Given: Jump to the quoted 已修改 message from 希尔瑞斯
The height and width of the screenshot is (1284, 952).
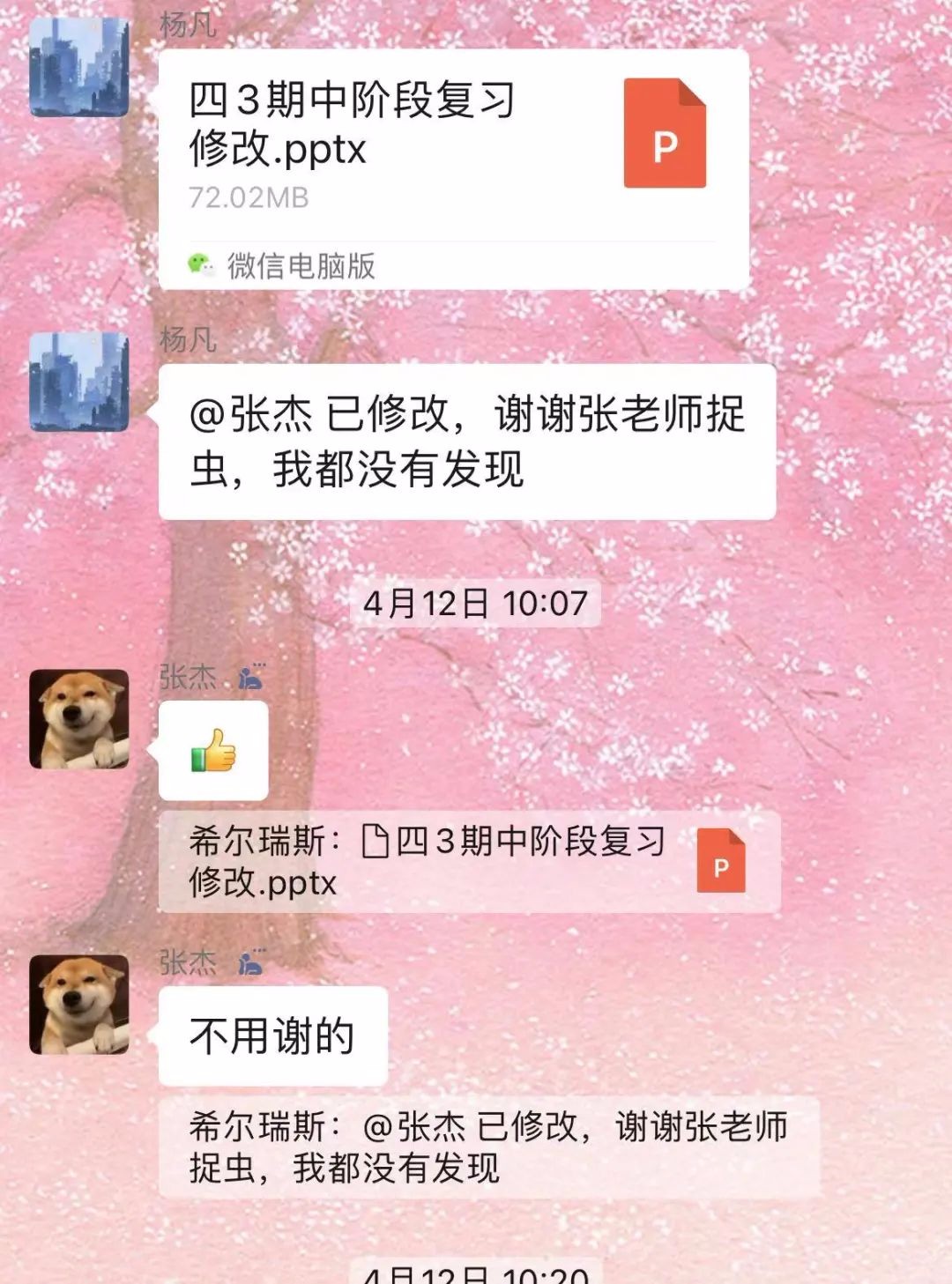Looking at the screenshot, I should (488, 1147).
